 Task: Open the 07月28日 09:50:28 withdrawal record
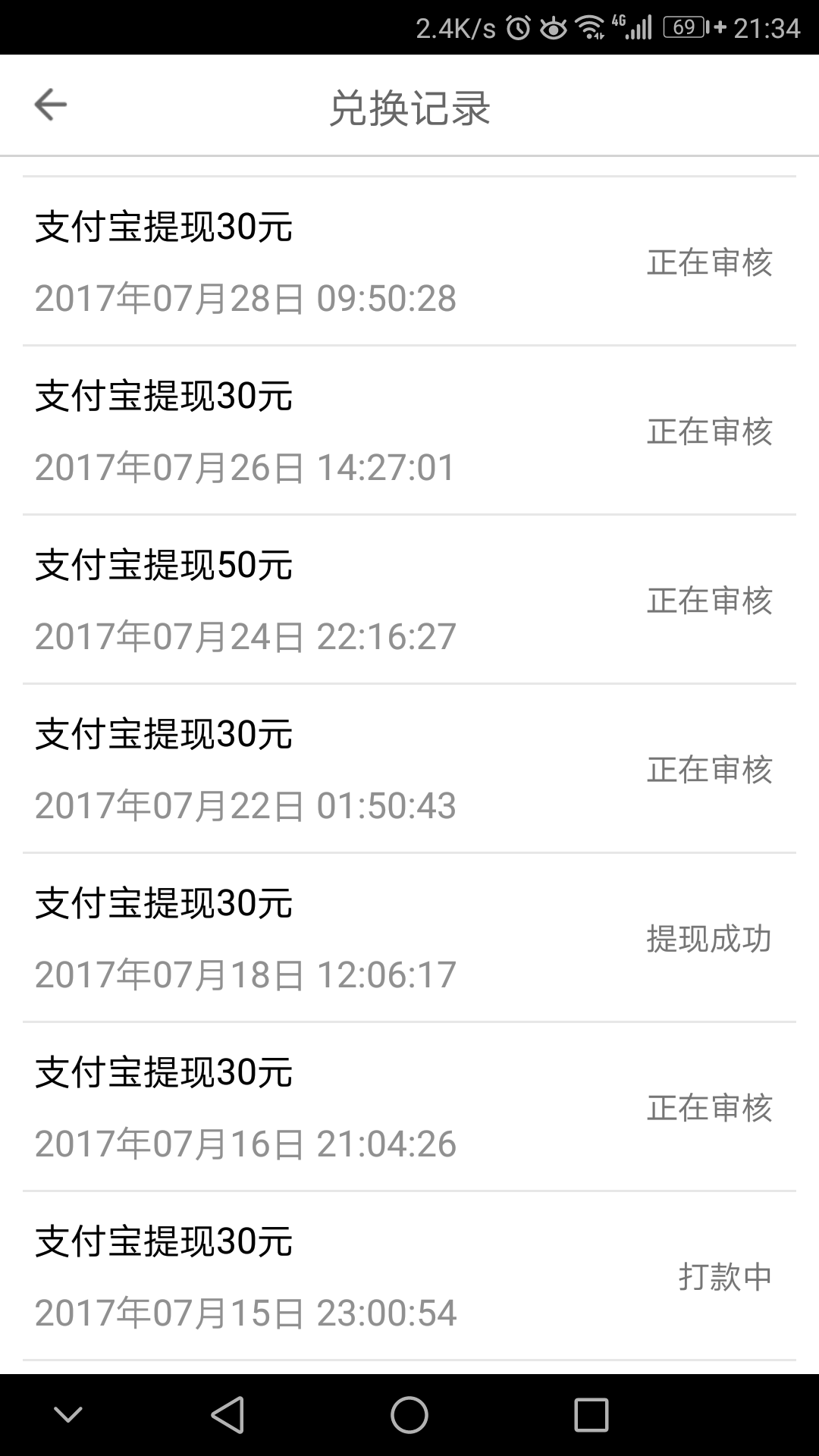pos(409,262)
